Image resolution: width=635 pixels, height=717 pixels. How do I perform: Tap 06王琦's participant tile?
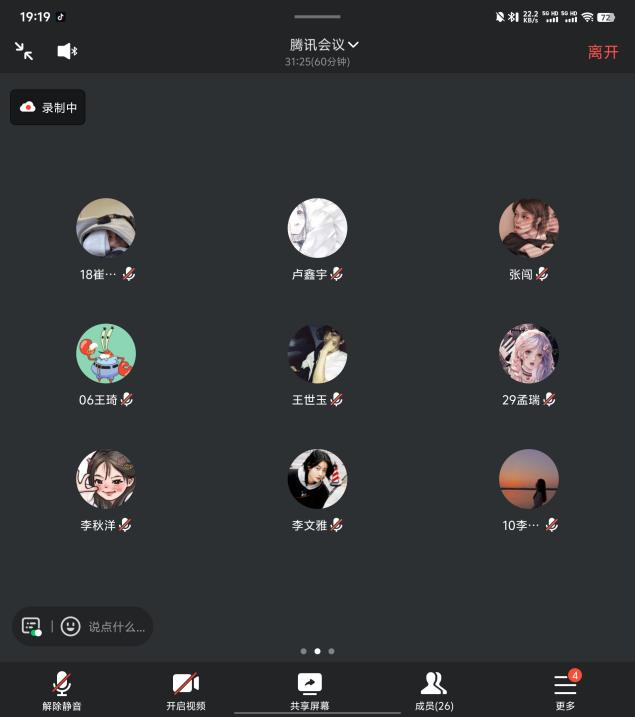[106, 354]
